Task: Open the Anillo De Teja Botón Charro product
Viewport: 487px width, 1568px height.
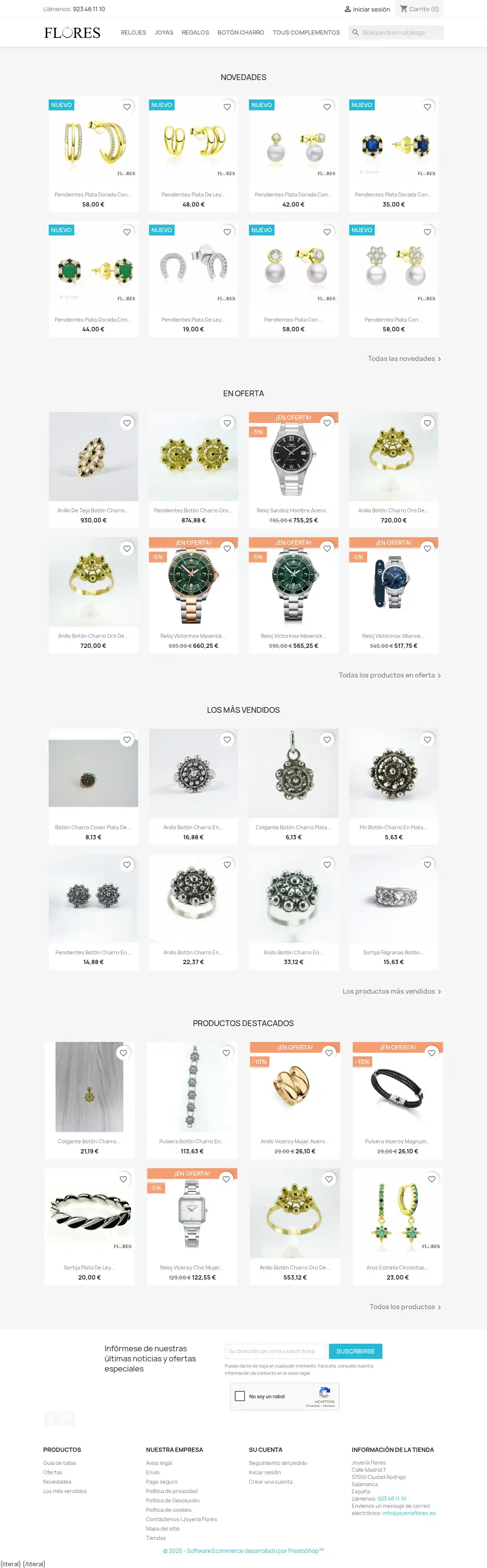Action: 93,457
